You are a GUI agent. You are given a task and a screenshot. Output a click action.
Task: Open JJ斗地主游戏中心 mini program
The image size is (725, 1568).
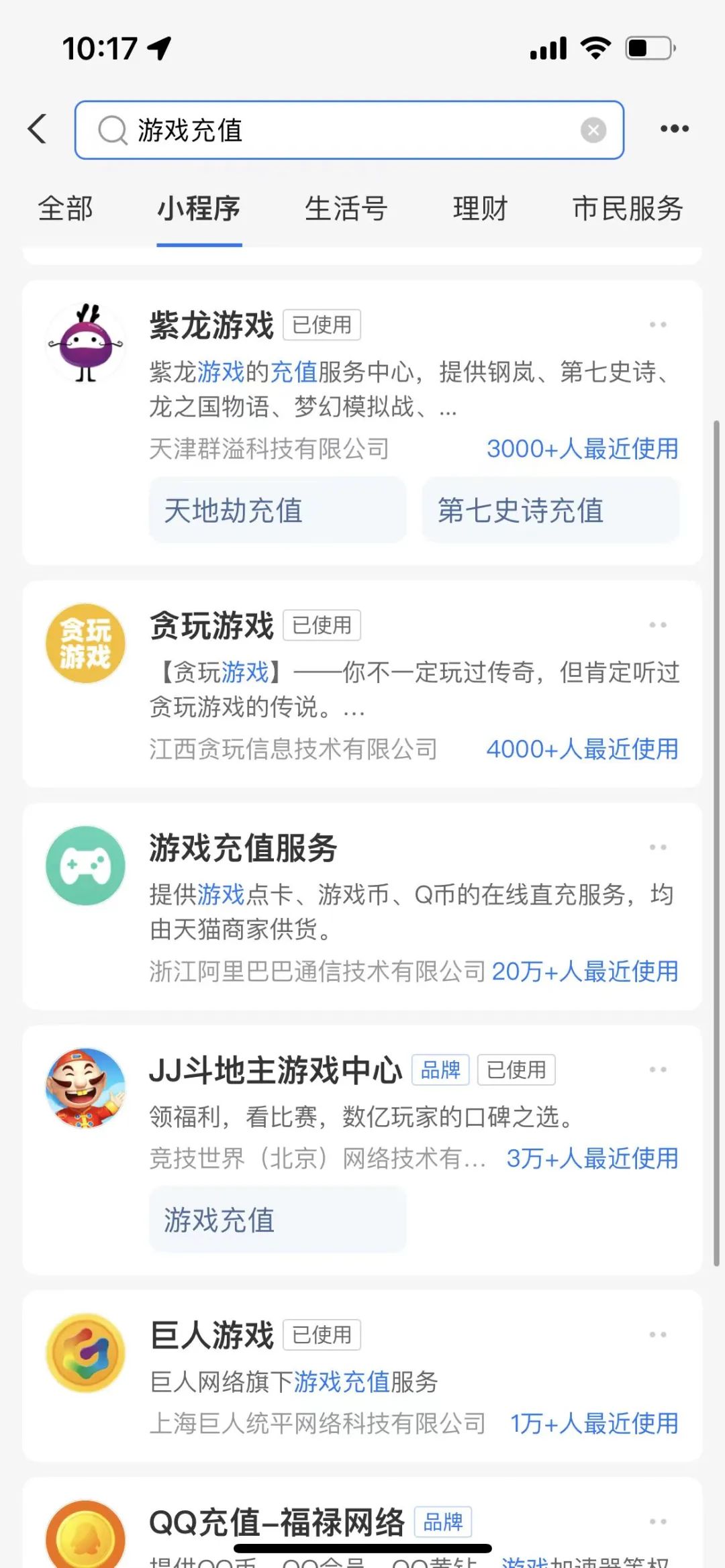(x=275, y=1070)
